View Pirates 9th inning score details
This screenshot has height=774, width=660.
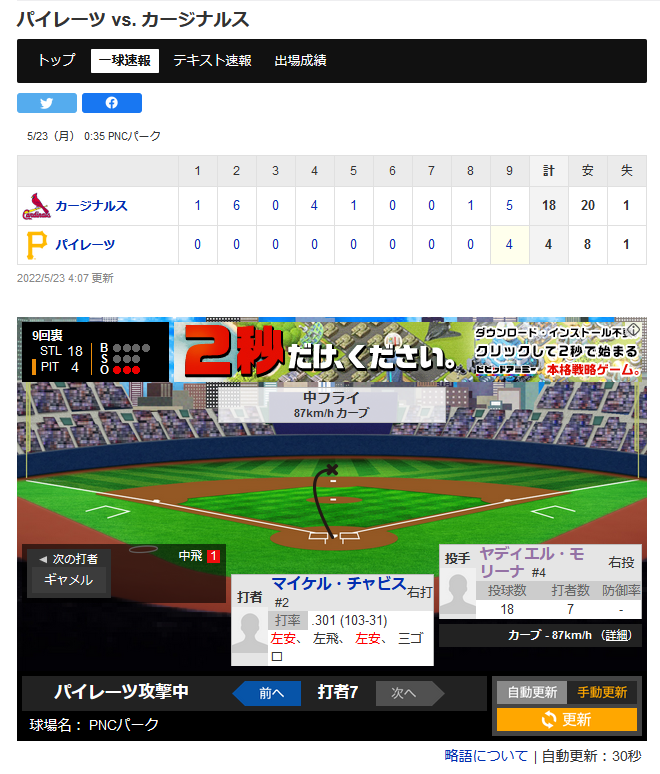tap(509, 245)
